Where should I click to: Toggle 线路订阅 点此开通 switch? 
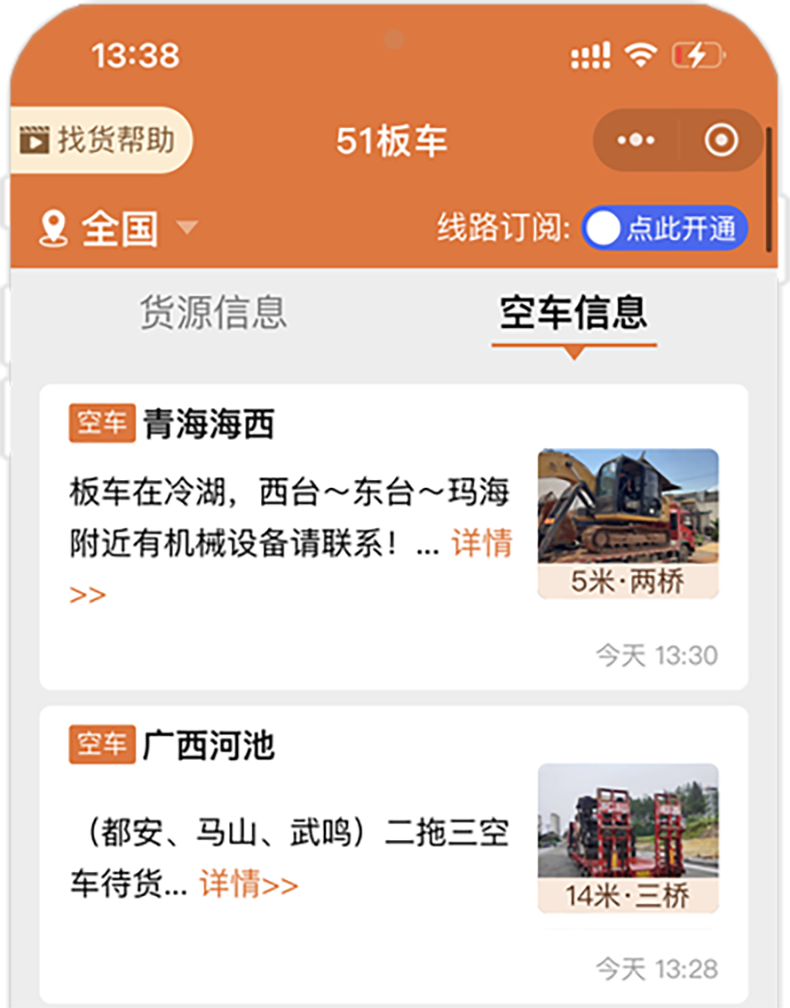coord(664,229)
